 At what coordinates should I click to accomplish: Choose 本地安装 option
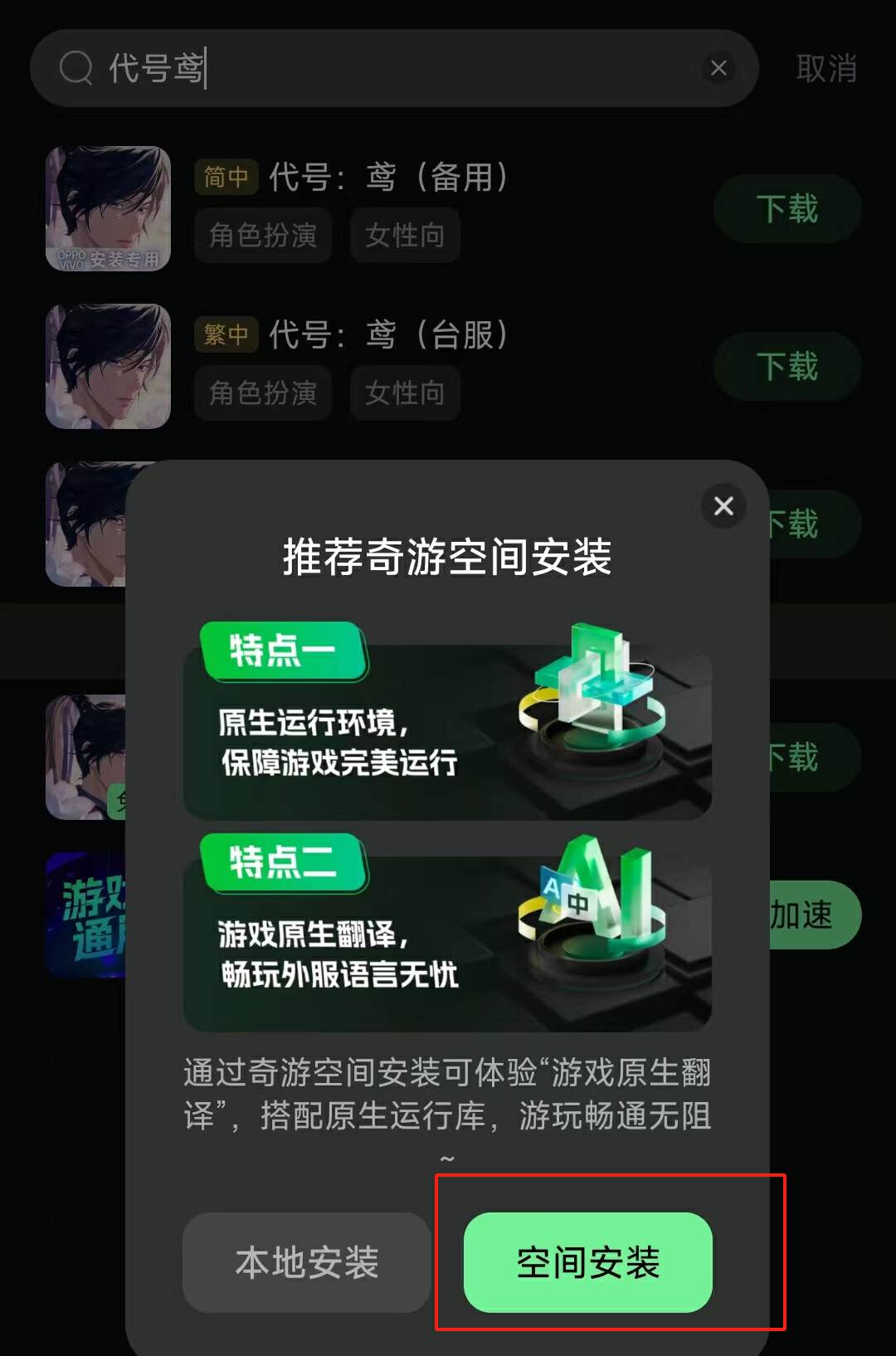[x=306, y=1262]
